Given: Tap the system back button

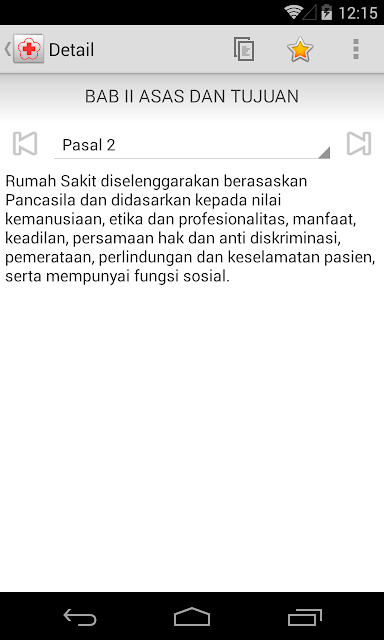Looking at the screenshot, I should 80,616.
